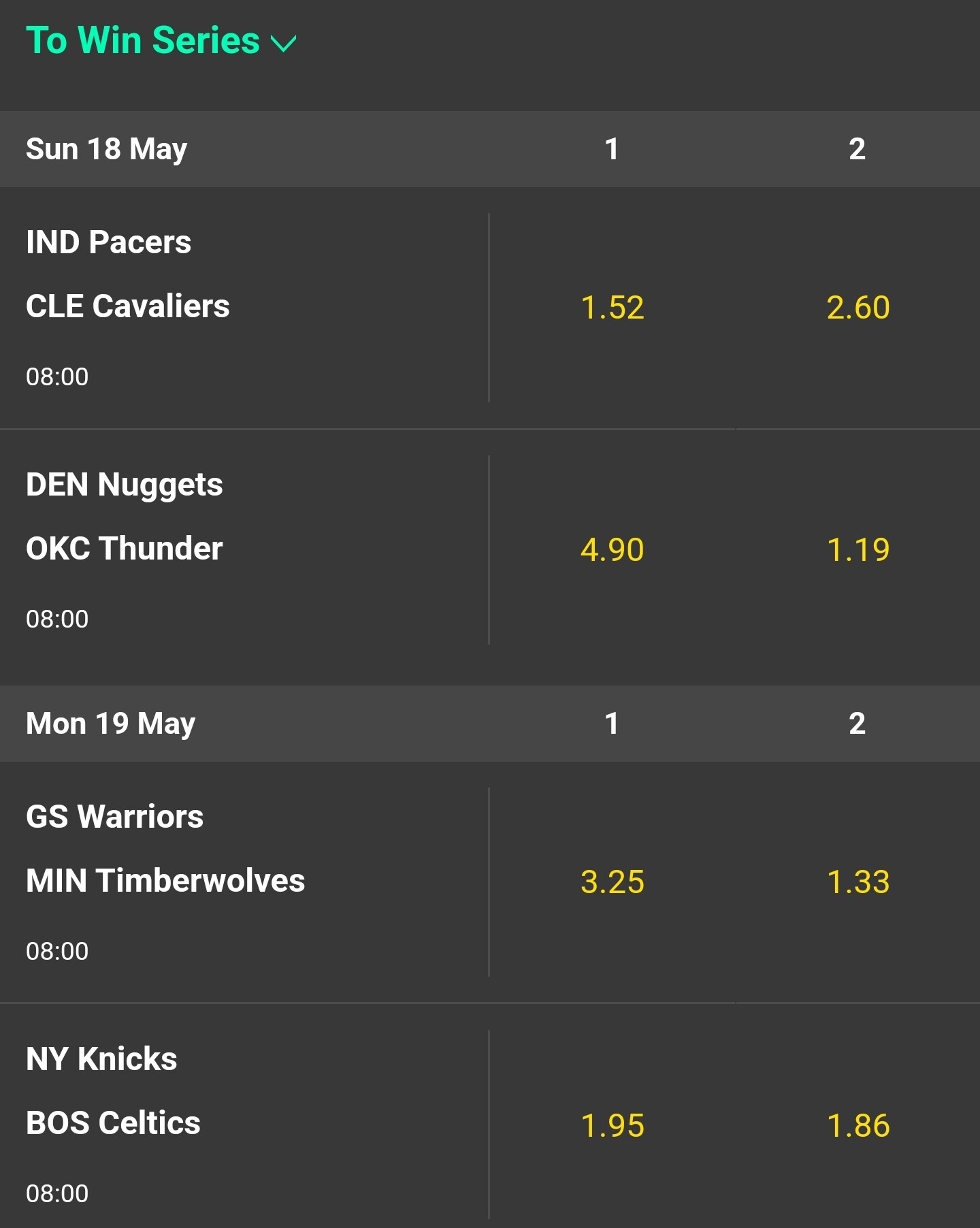Add NY Knicks 1.95 to betslip
This screenshot has height=1228, width=980.
click(612, 1125)
